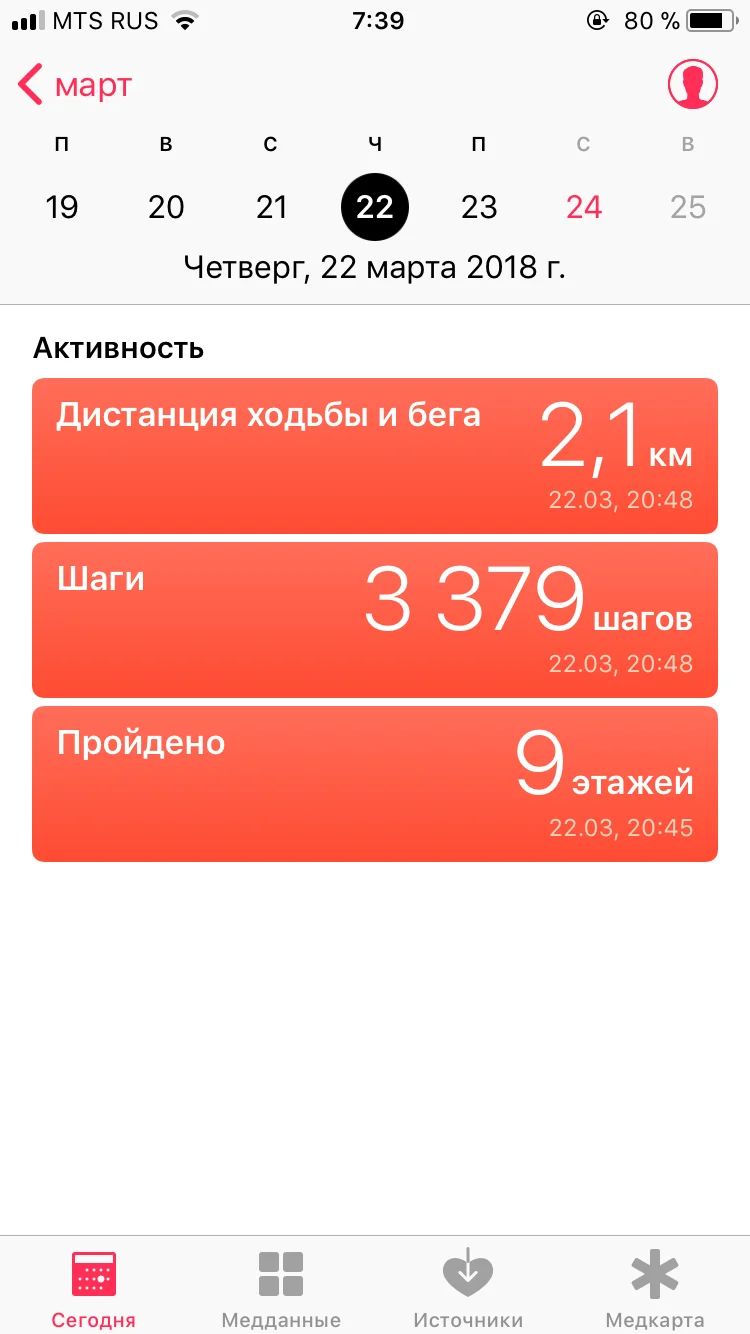Switch to the Медданные tab
This screenshot has width=750, height=1334.
281,1288
